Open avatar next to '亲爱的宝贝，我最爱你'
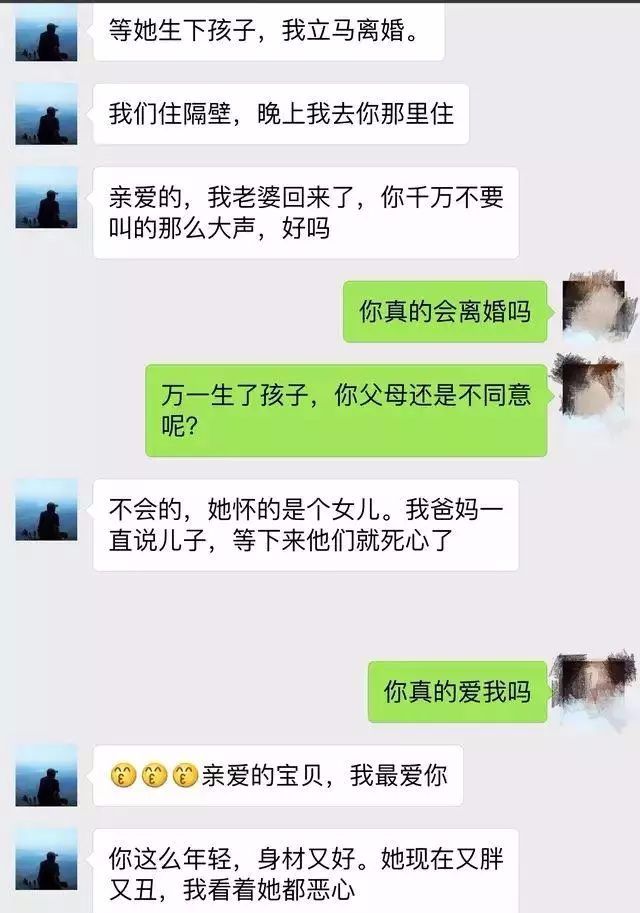Viewport: 640px width, 913px height. (x=46, y=774)
